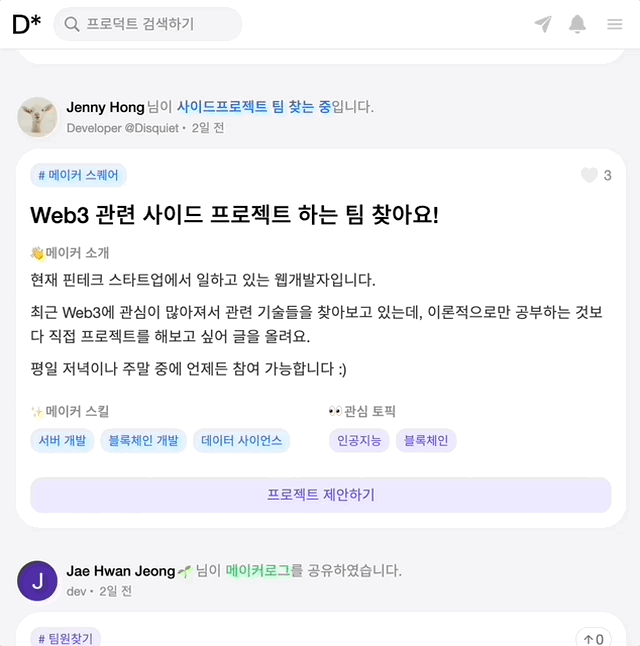Select the # 팀원찾기 tag
The image size is (640, 646).
(66, 638)
